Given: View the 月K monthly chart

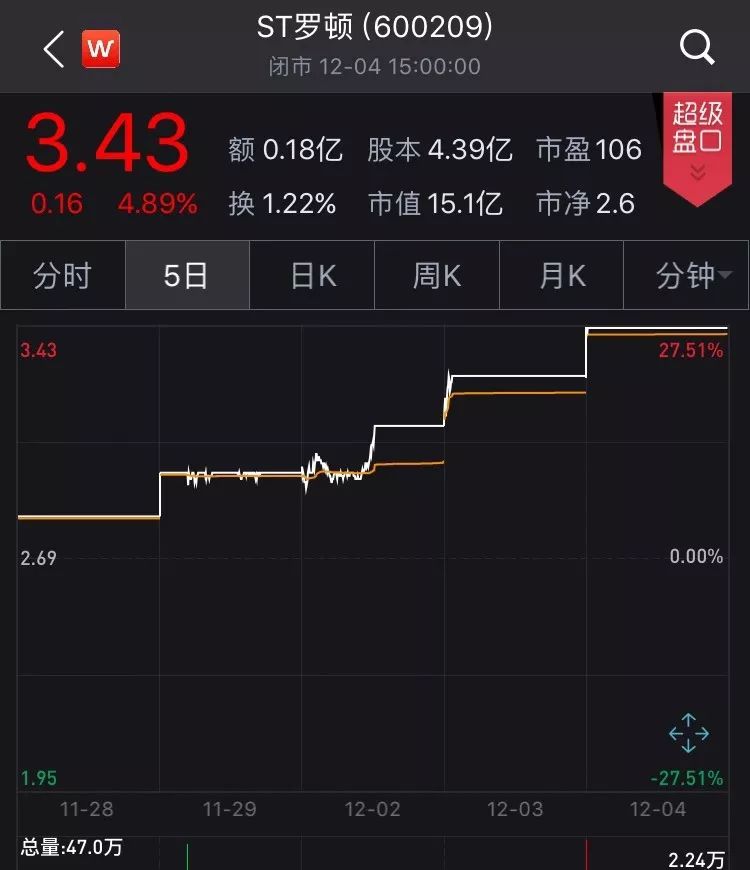Looking at the screenshot, I should pyautogui.click(x=562, y=275).
